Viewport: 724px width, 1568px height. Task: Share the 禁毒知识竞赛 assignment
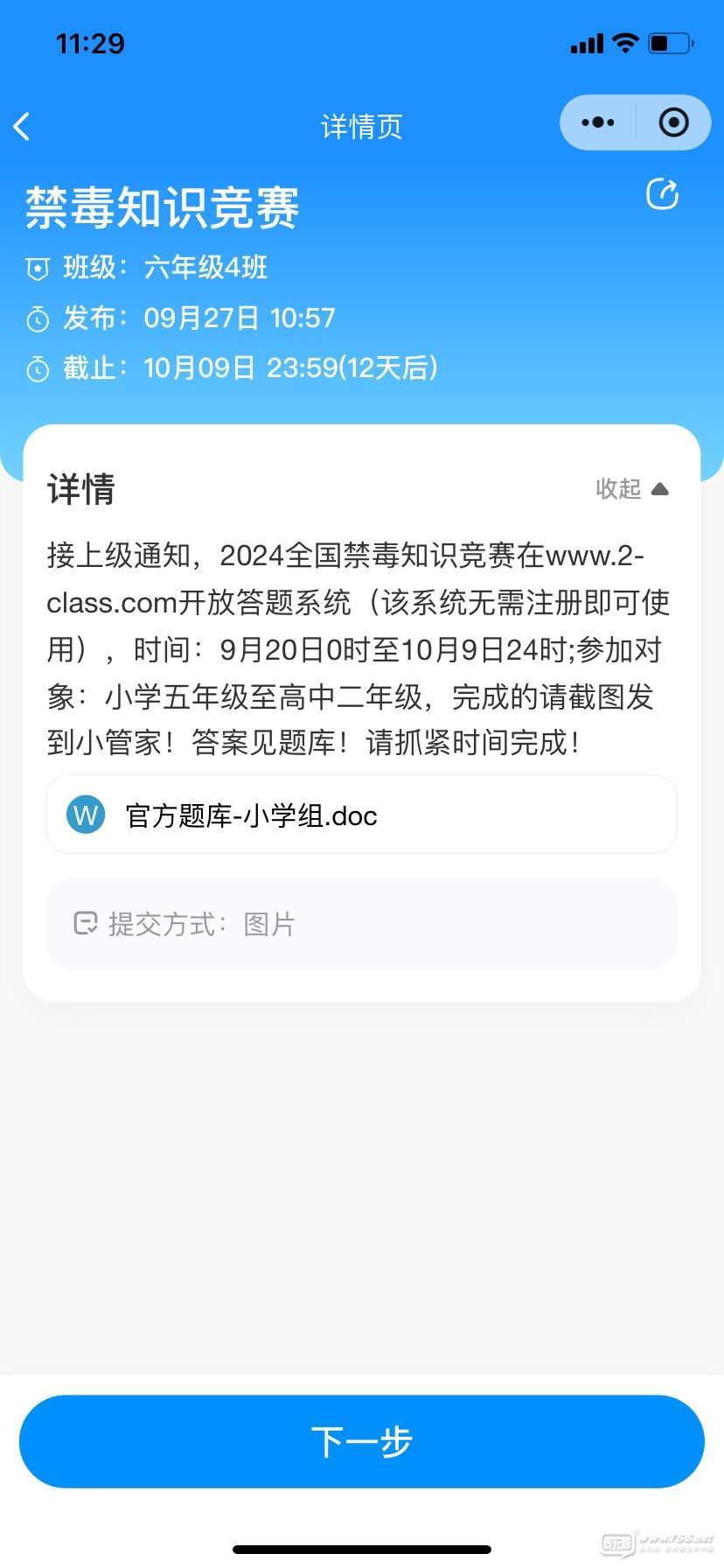pyautogui.click(x=662, y=194)
